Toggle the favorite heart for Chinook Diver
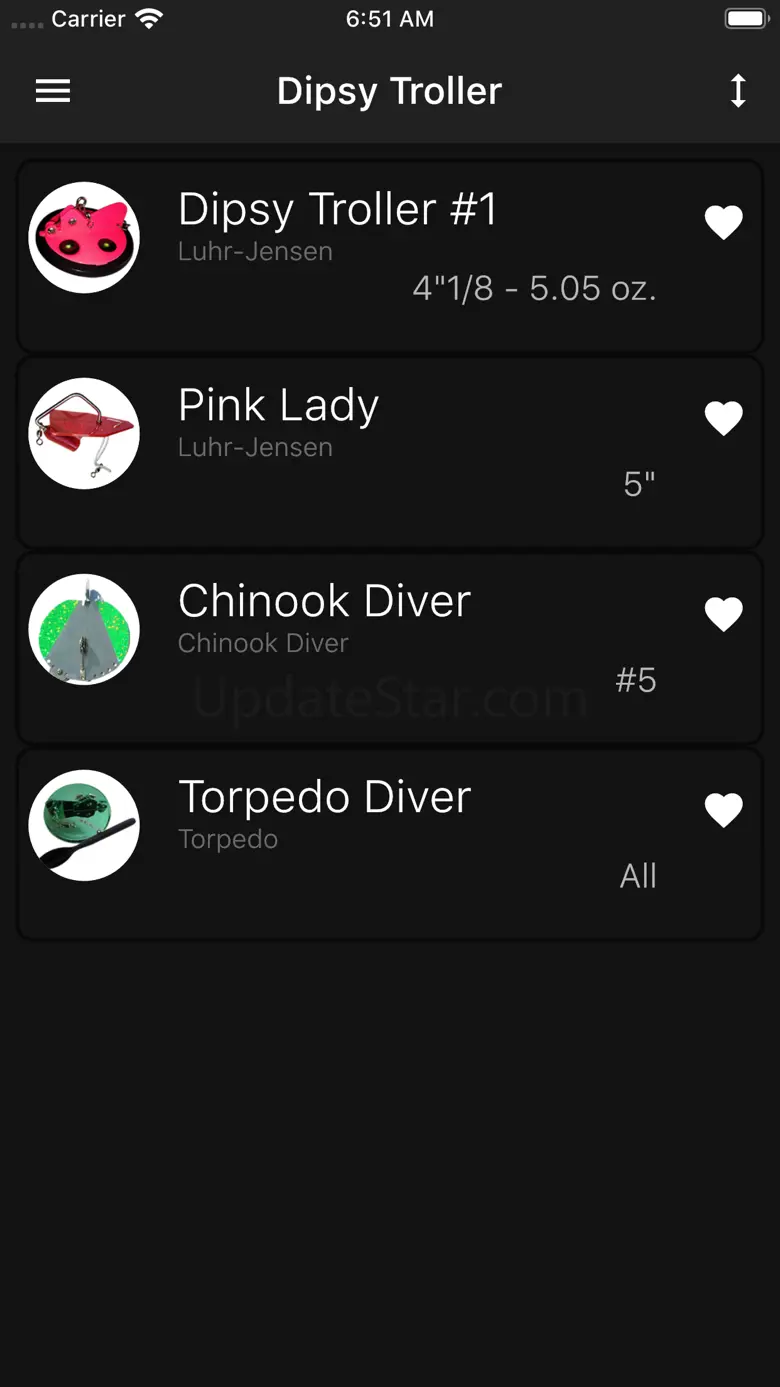This screenshot has width=780, height=1387. click(x=723, y=614)
